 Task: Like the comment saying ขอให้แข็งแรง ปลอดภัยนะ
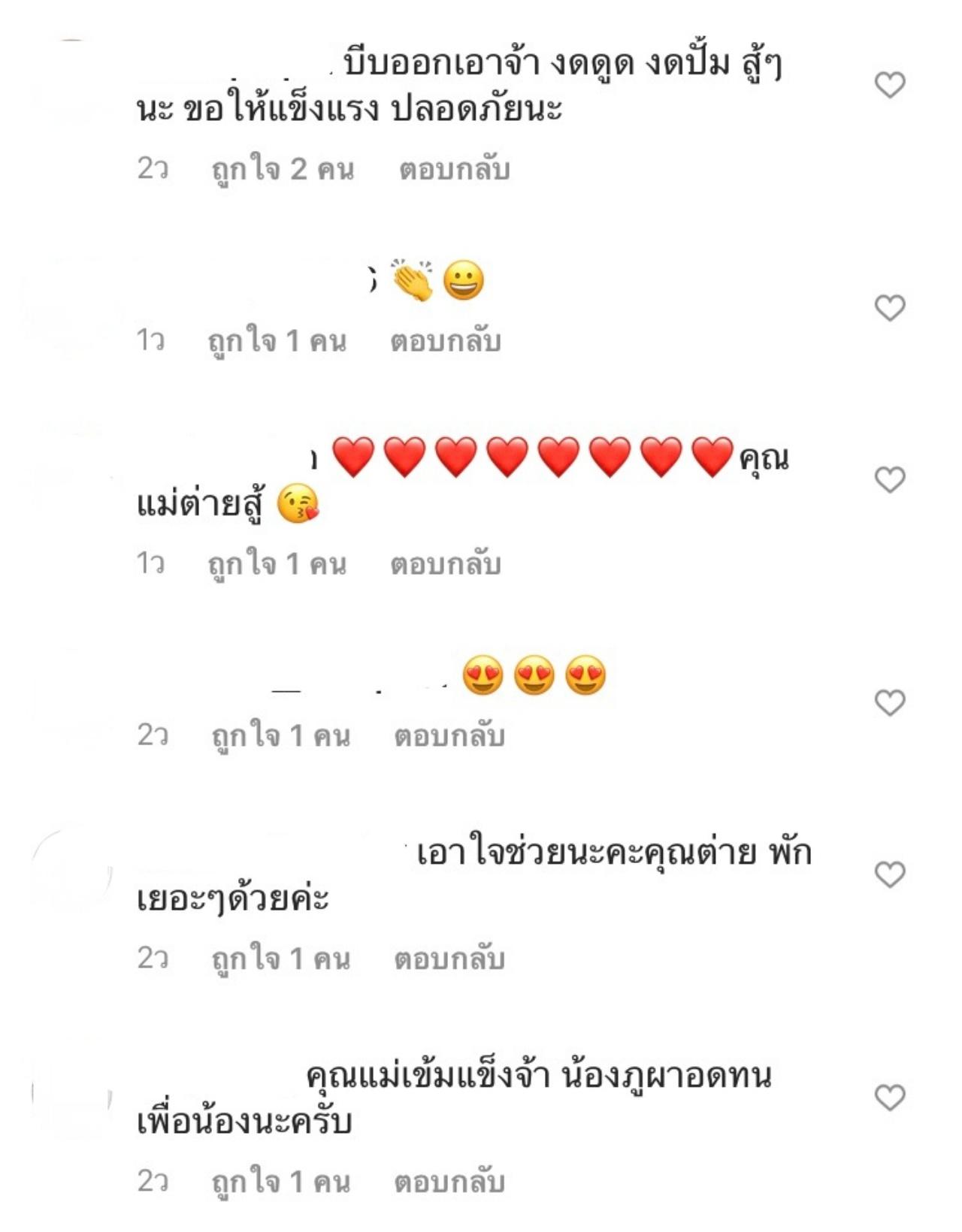(x=890, y=85)
